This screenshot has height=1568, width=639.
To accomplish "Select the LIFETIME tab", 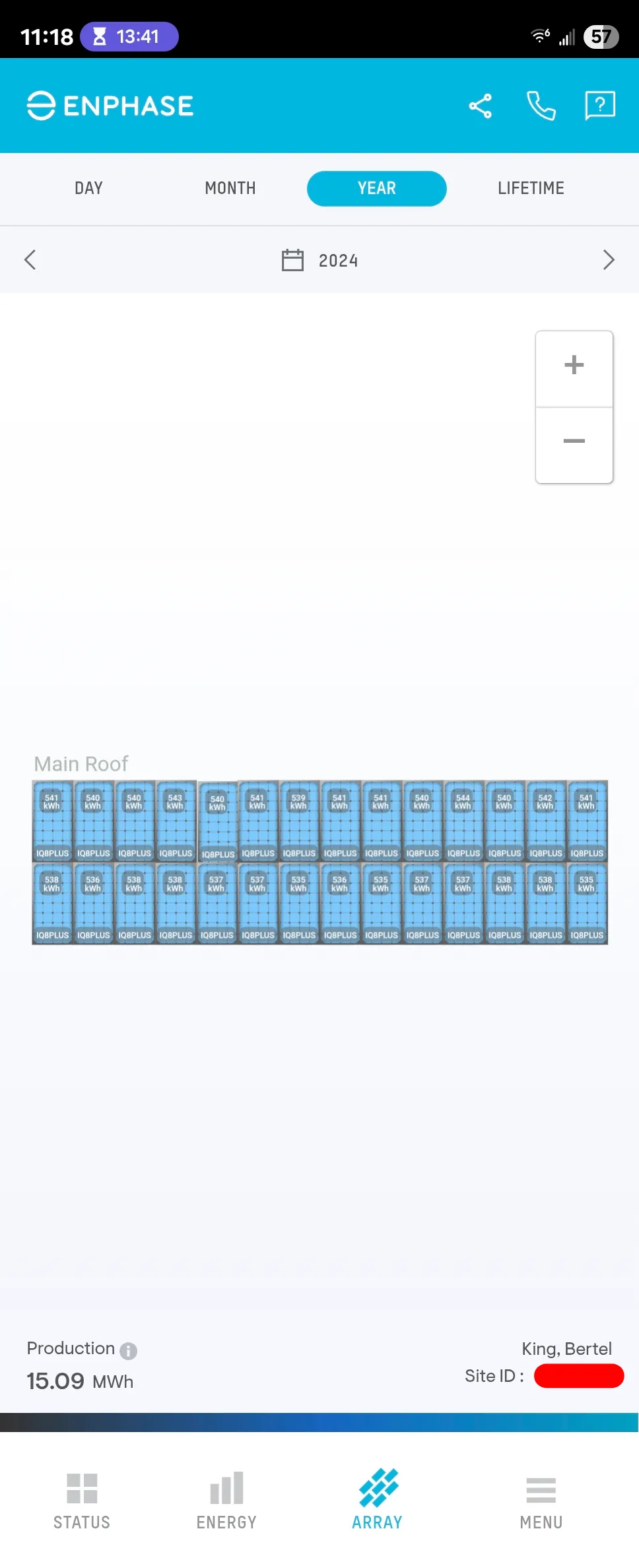I will coord(531,188).
